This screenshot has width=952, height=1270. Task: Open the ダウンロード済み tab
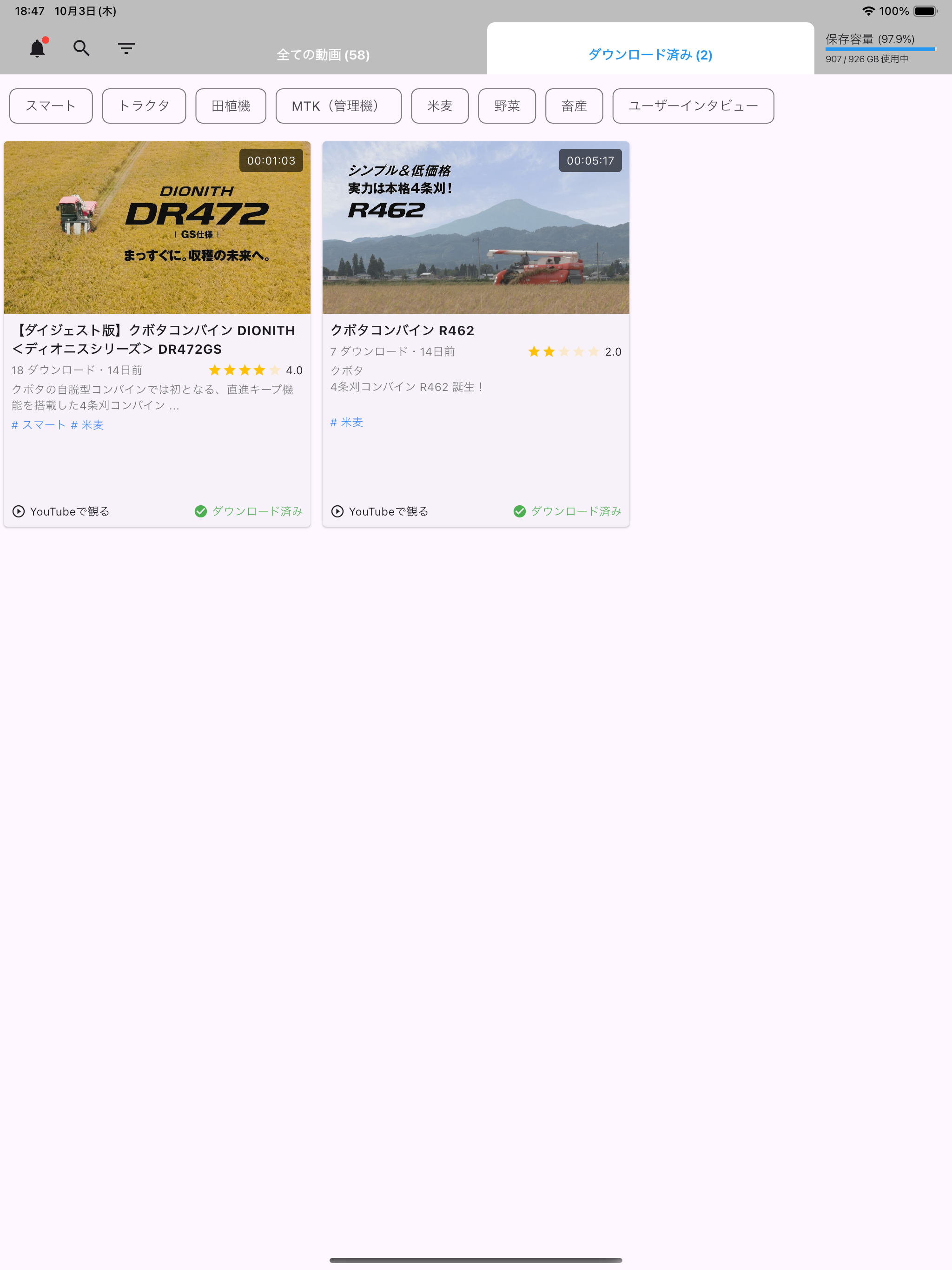649,55
